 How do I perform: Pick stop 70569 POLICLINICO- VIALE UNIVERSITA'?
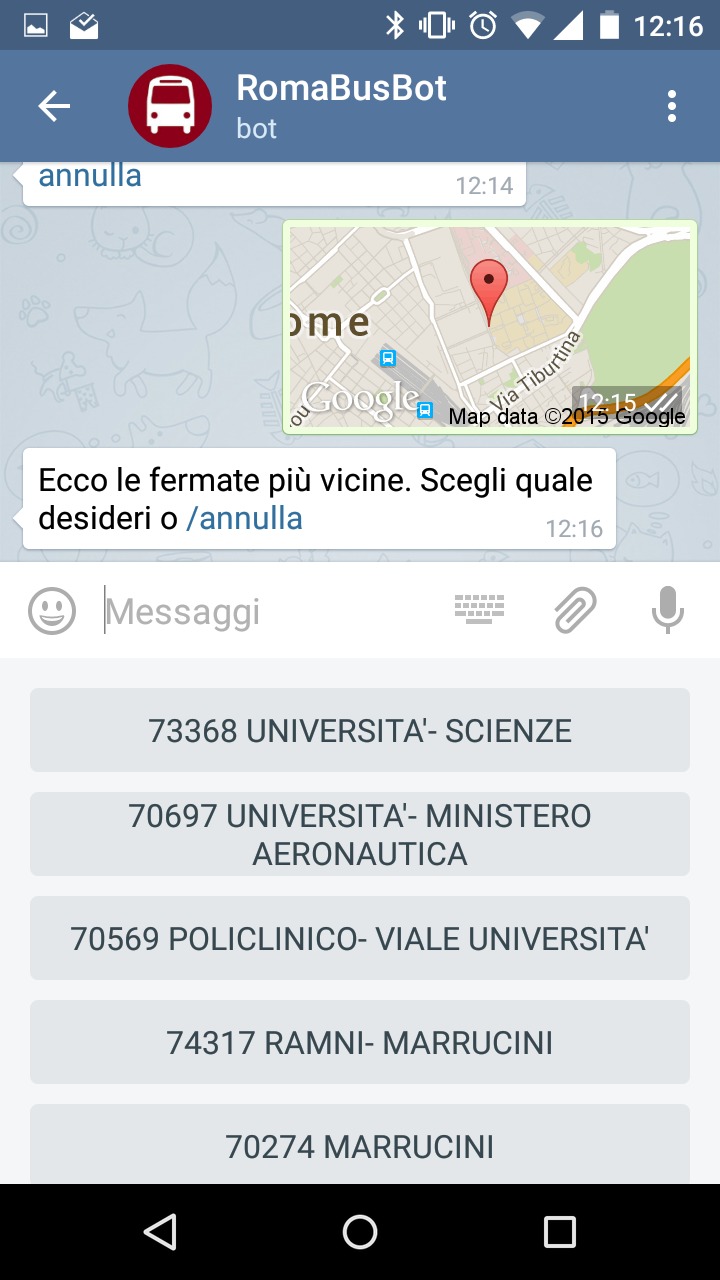click(360, 938)
